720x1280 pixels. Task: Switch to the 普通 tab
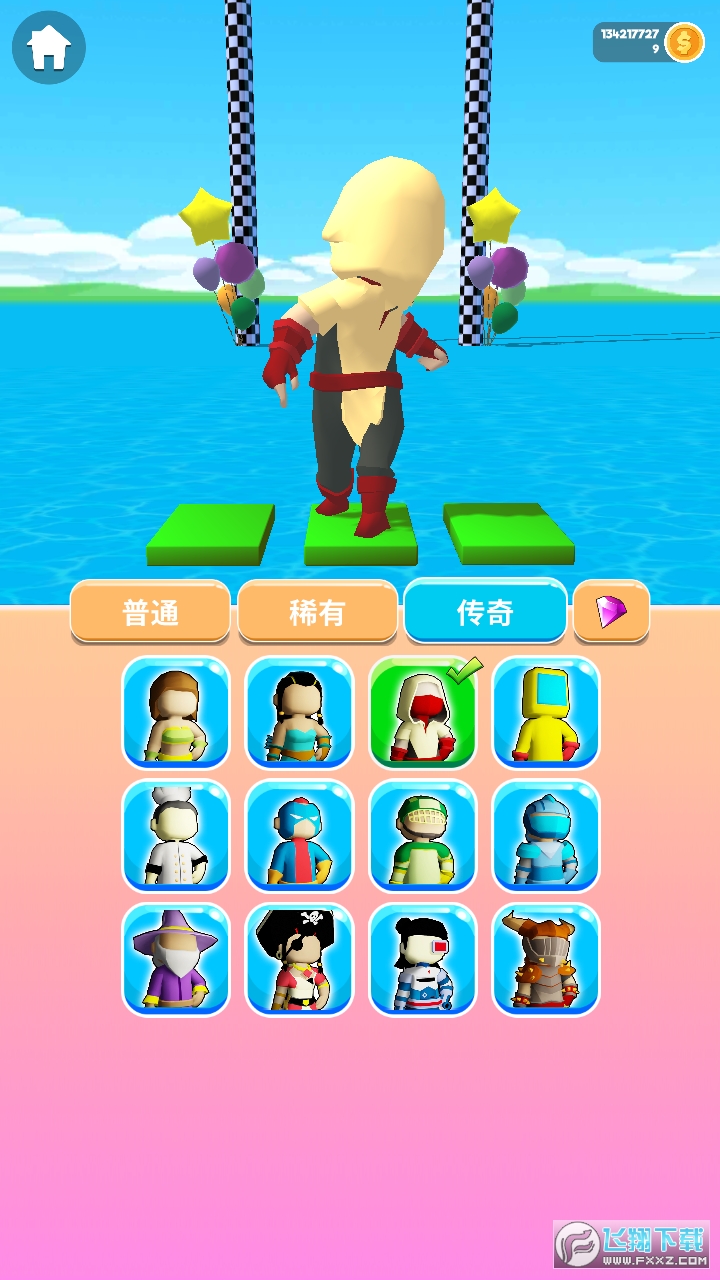pos(150,612)
